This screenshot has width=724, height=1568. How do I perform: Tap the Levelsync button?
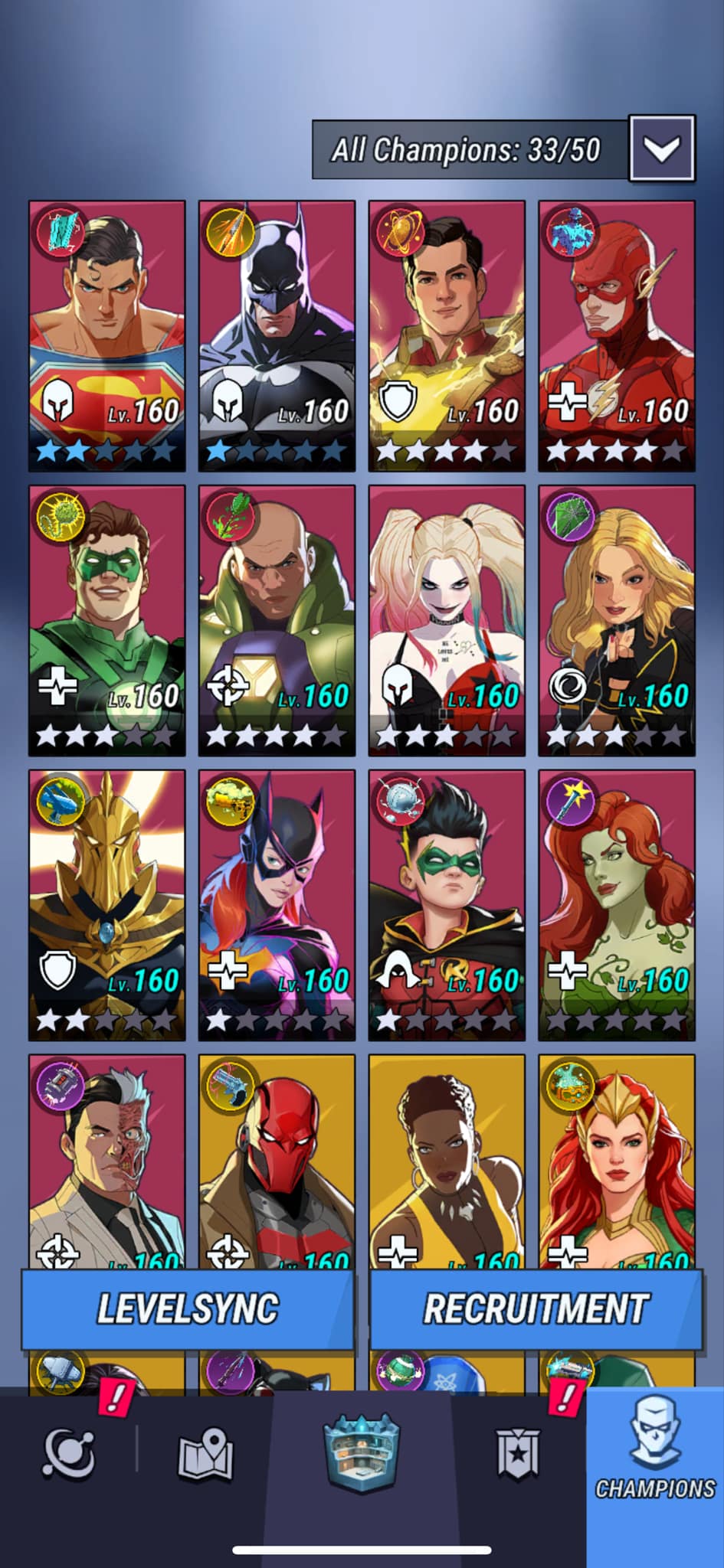click(188, 1308)
